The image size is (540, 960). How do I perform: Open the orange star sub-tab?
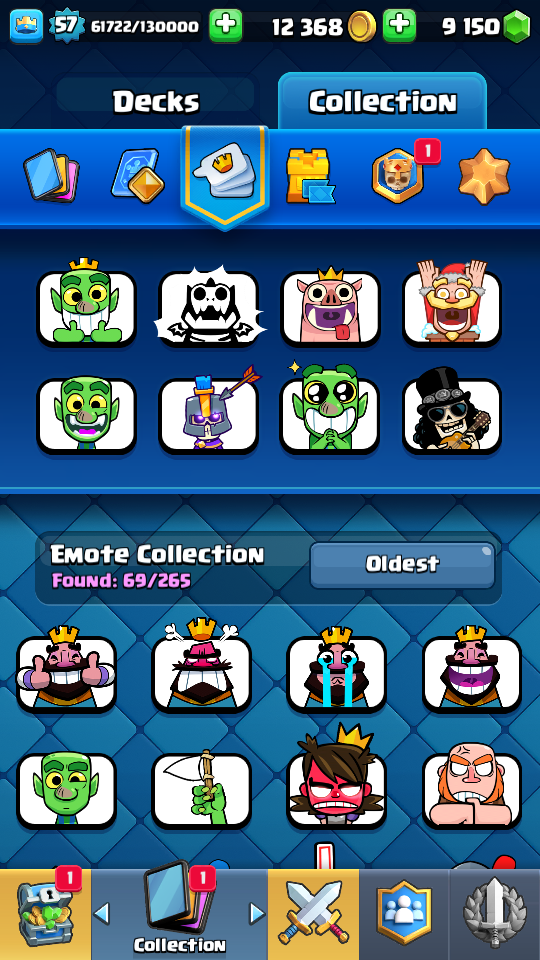(484, 176)
